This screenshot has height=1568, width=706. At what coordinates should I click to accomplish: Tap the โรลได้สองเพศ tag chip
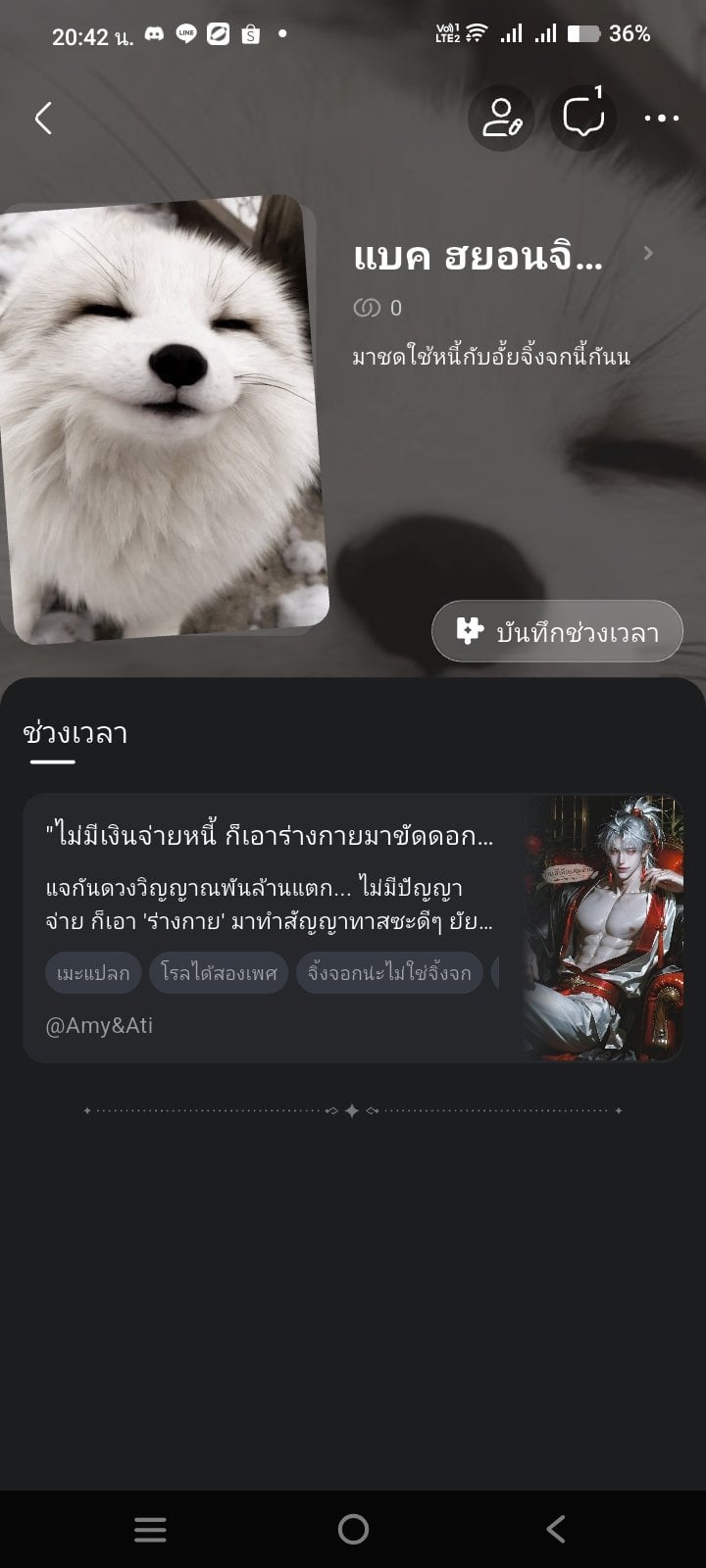[x=219, y=973]
